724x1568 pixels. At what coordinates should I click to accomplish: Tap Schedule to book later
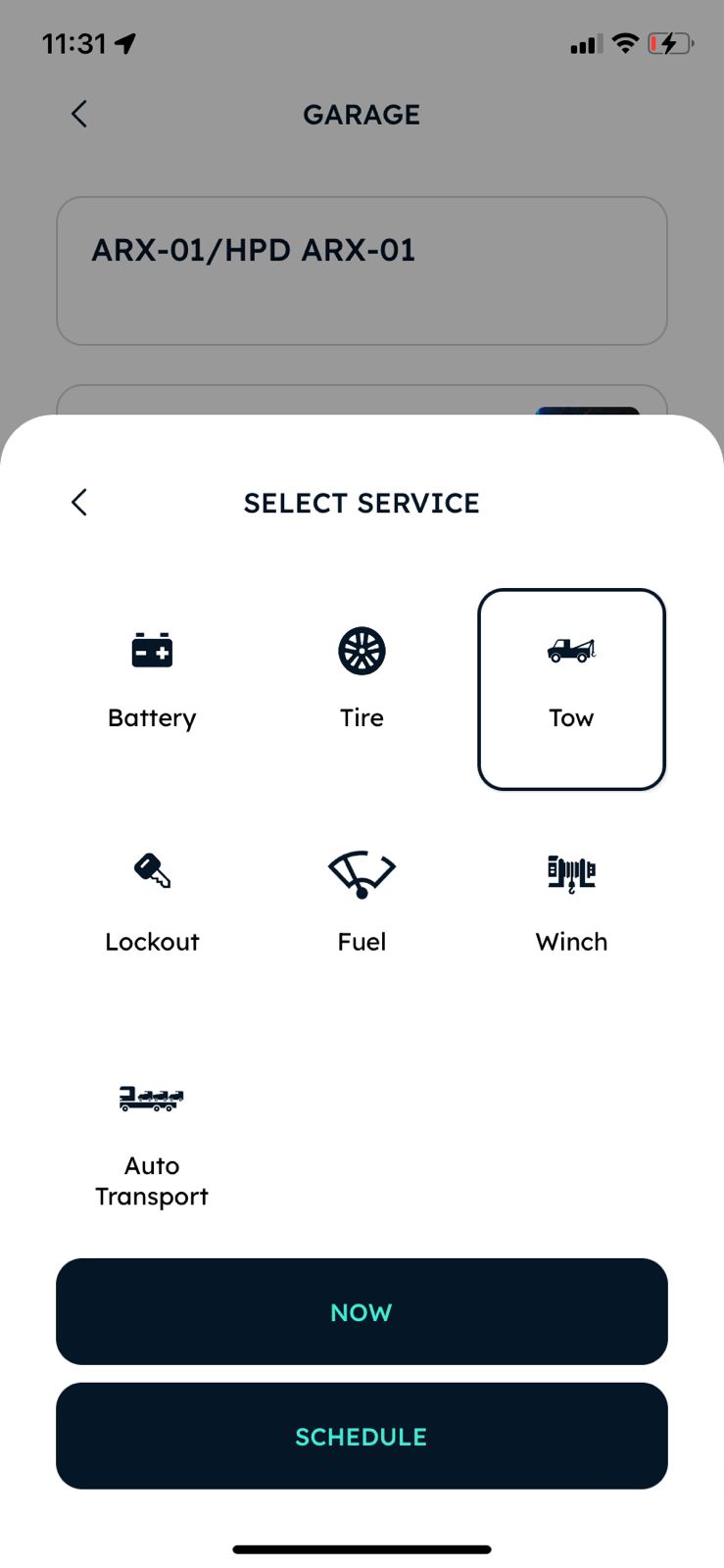(x=362, y=1436)
